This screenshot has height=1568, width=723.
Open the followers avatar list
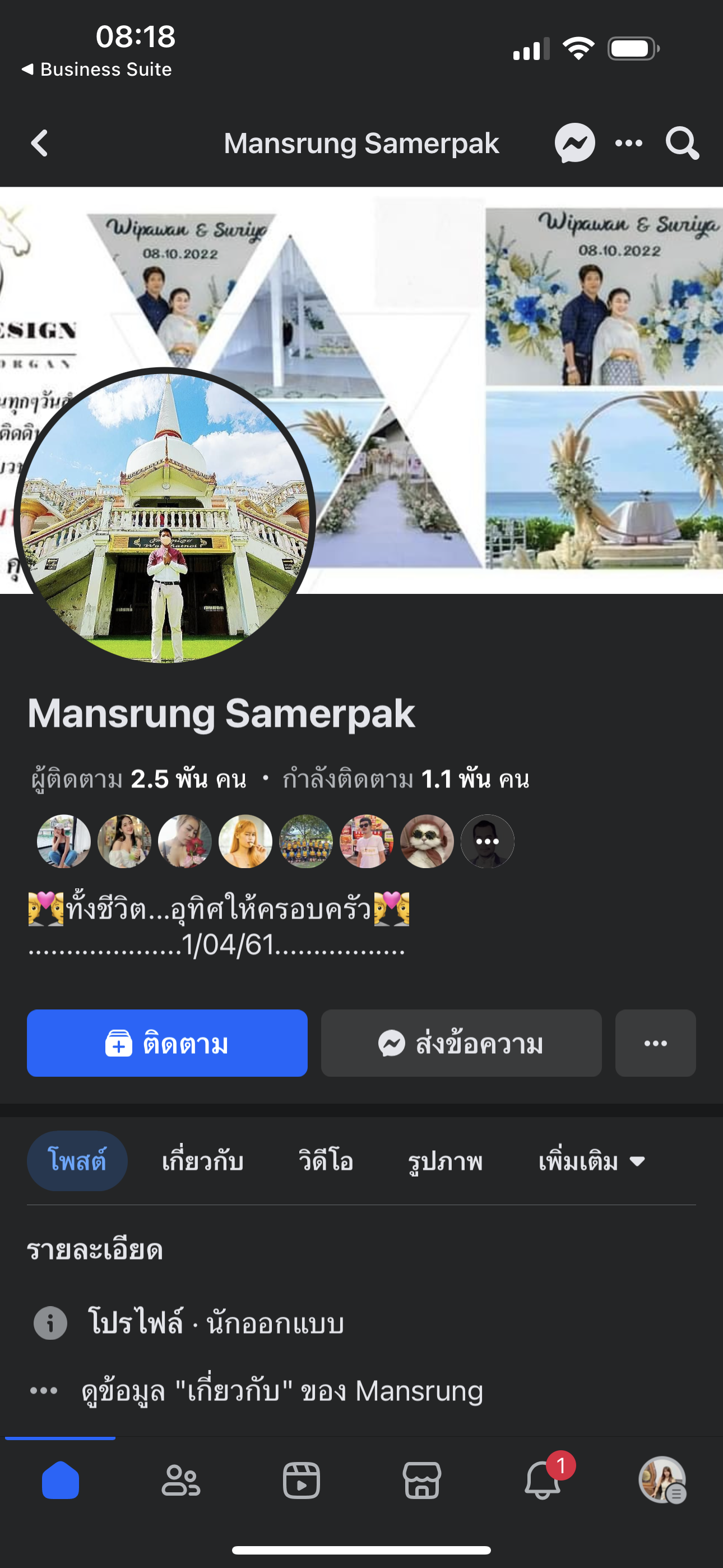click(275, 841)
